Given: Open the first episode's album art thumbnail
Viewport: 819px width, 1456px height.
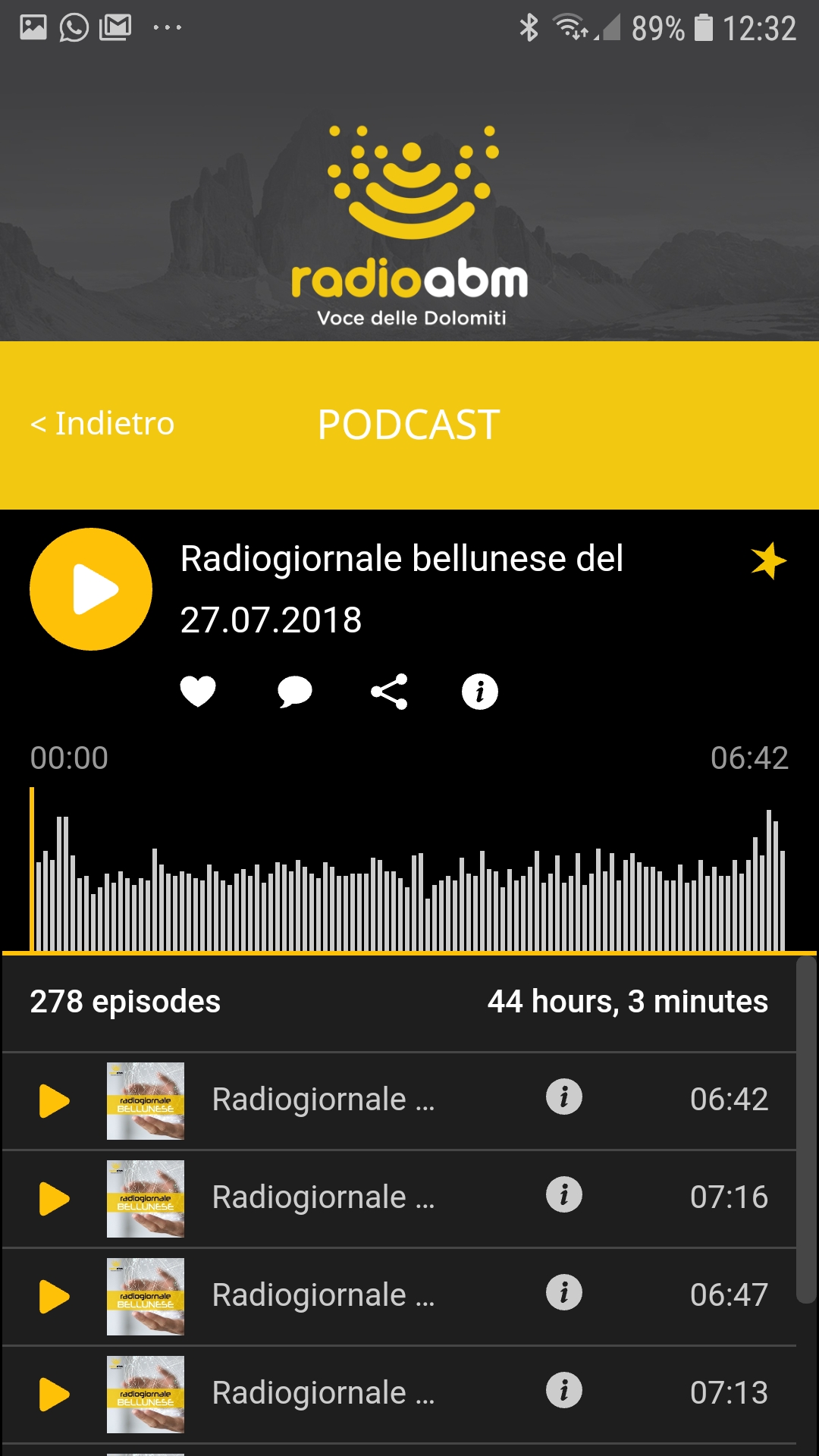Looking at the screenshot, I should tap(145, 1099).
